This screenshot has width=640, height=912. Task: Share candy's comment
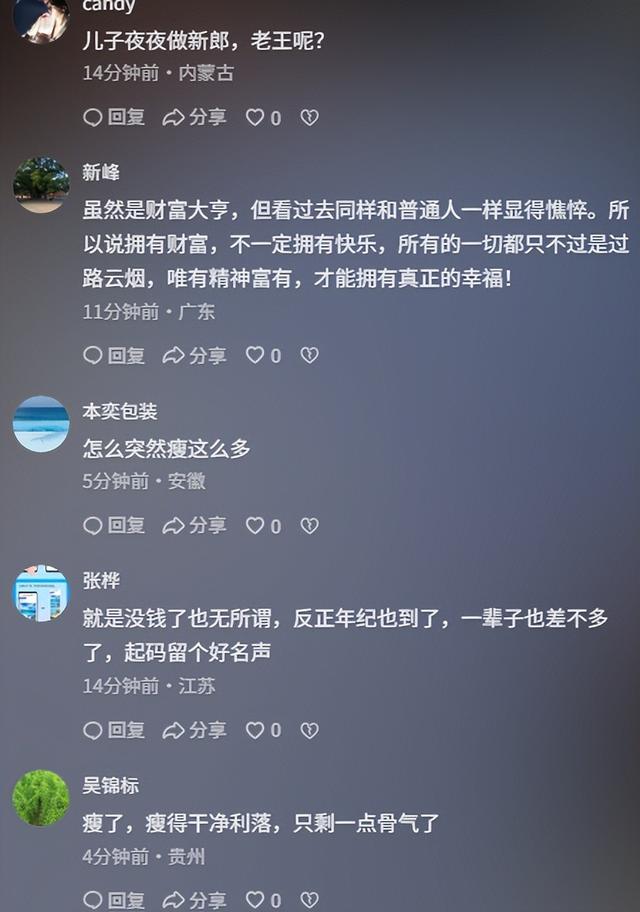(x=195, y=118)
